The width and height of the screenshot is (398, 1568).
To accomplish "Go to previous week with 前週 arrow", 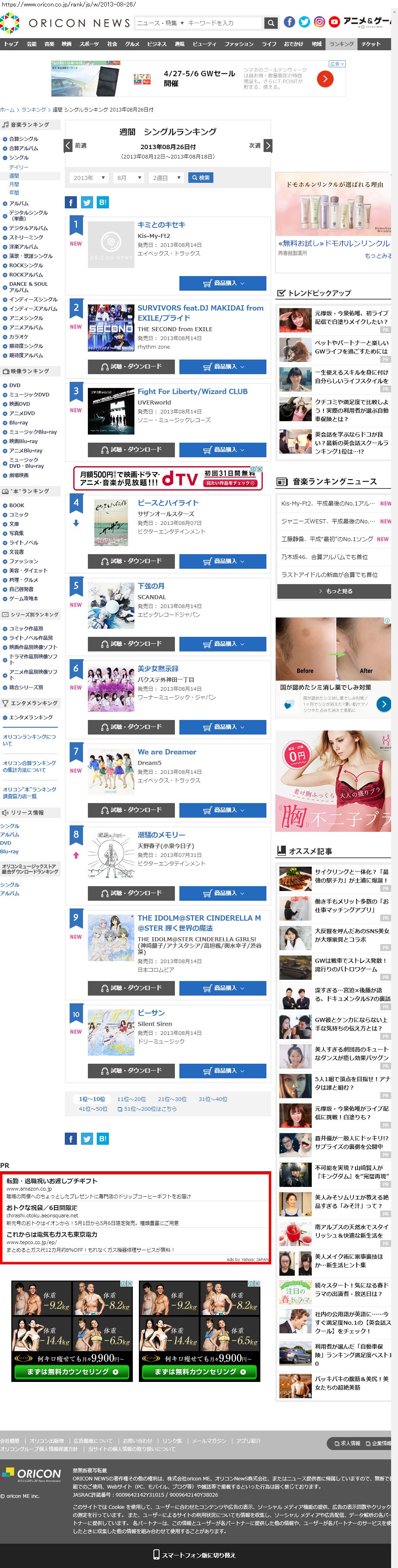I will pyautogui.click(x=68, y=146).
